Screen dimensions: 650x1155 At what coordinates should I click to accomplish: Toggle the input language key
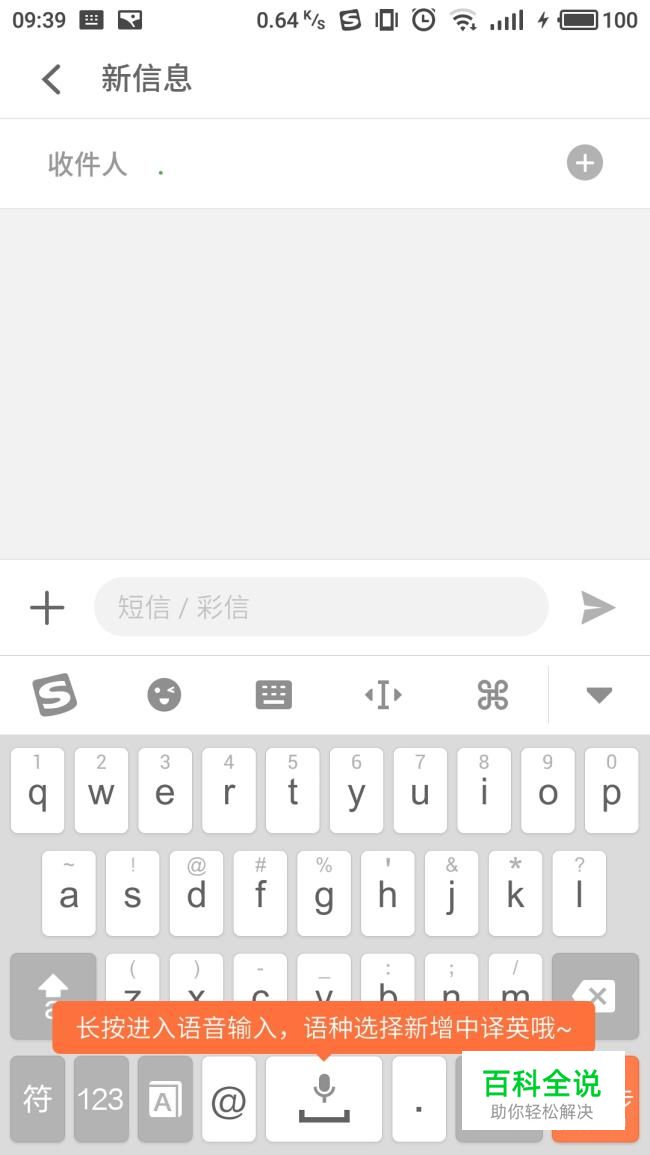(165, 1100)
